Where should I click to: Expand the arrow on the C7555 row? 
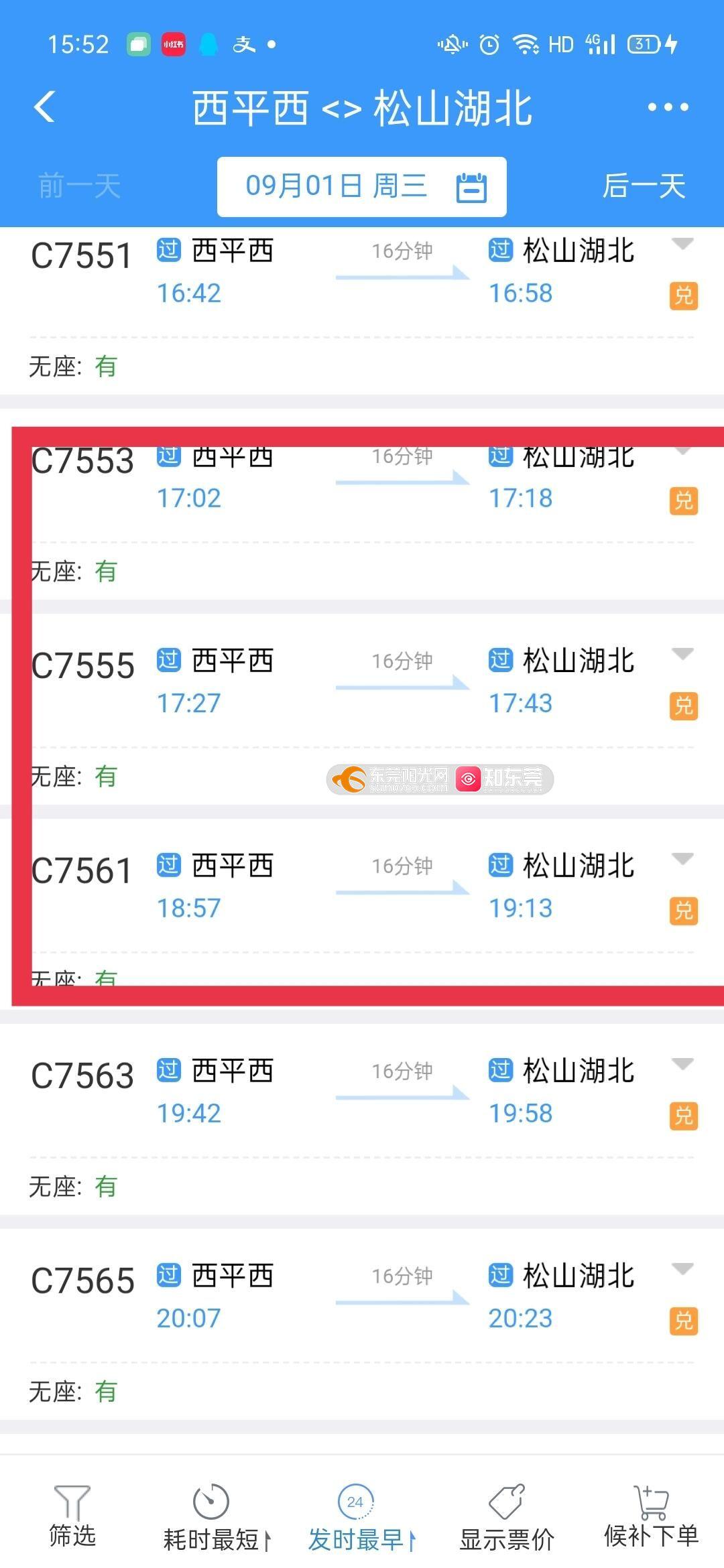click(682, 654)
